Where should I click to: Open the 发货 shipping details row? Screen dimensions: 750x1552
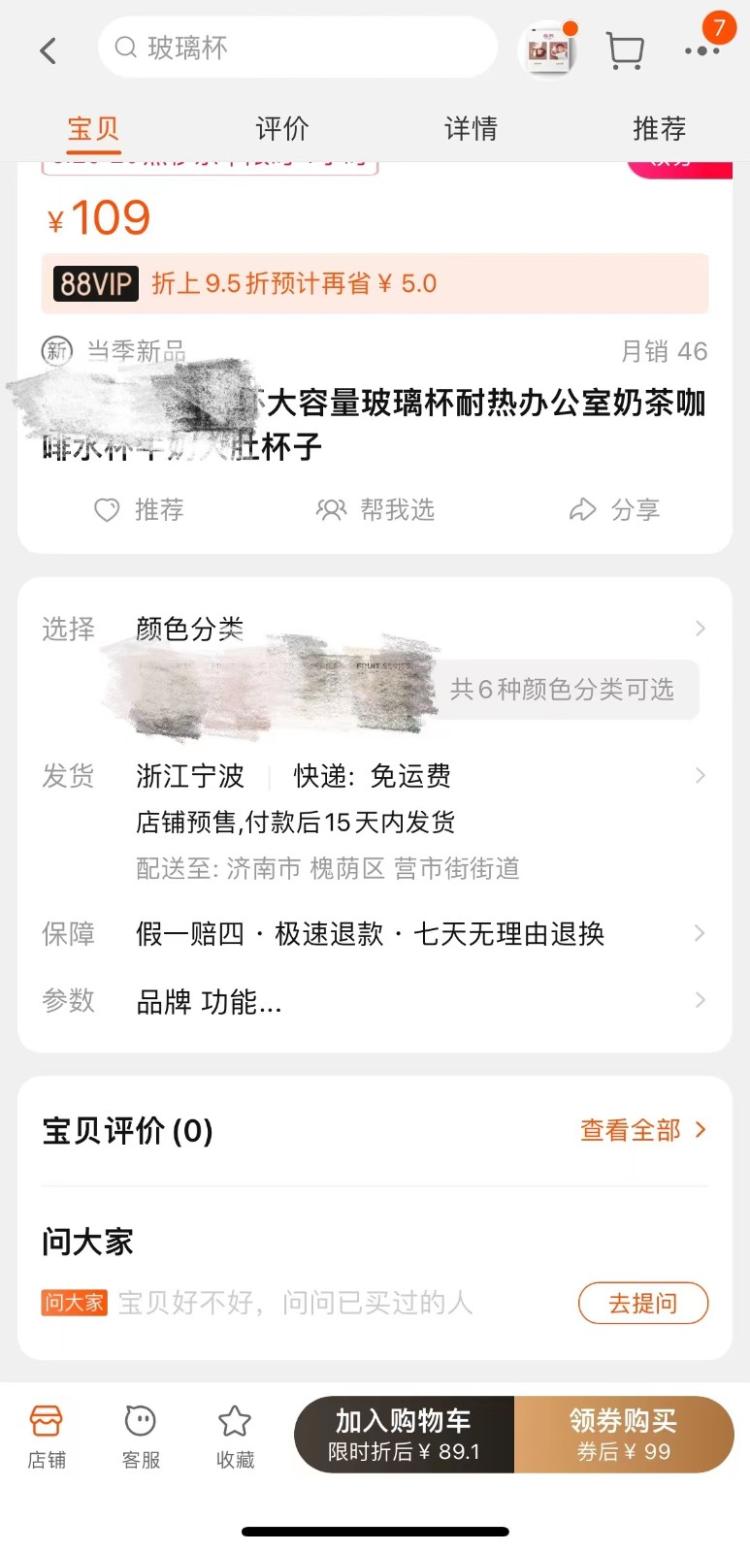coord(374,820)
